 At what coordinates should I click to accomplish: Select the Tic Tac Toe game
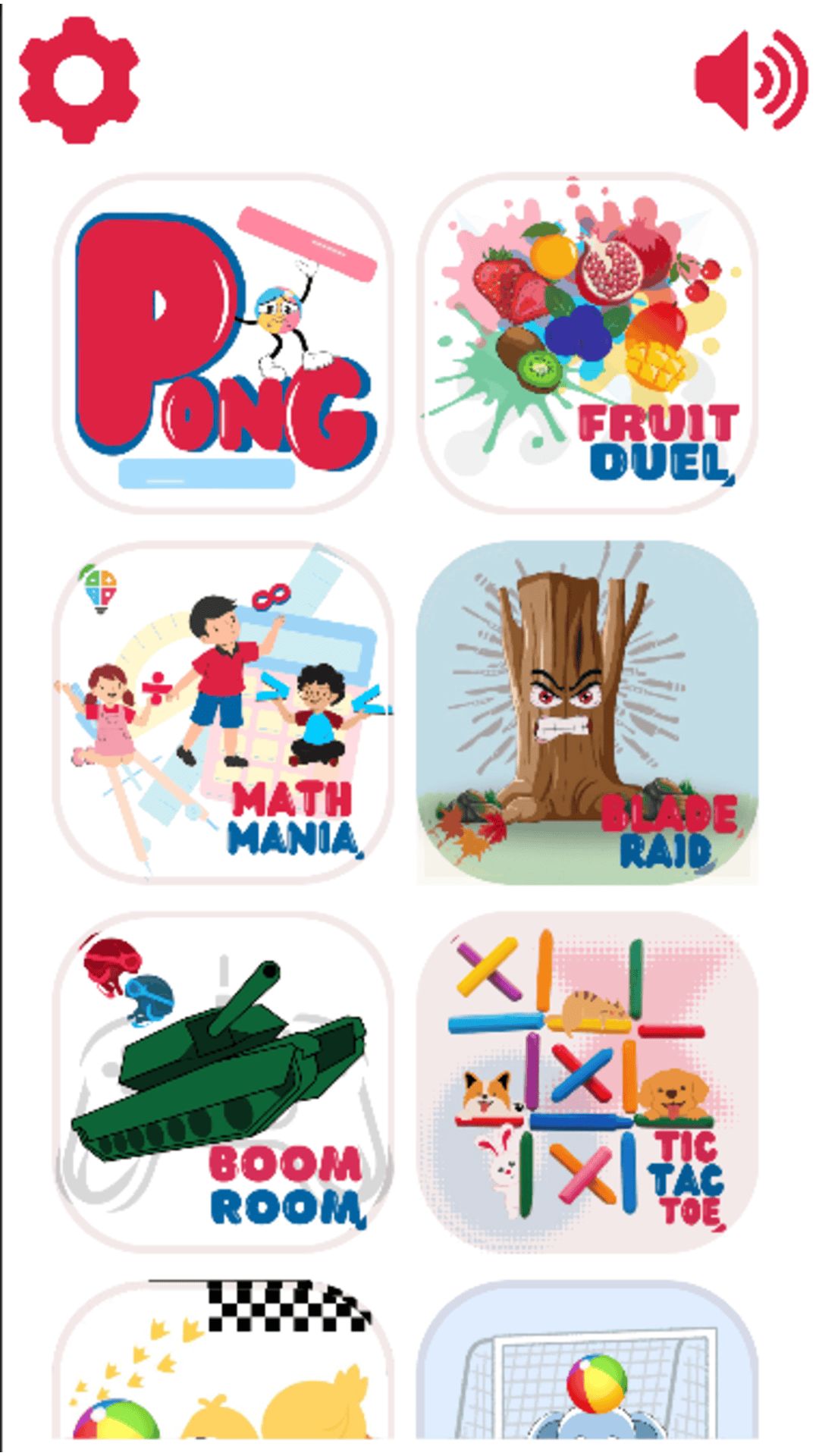[588, 1081]
